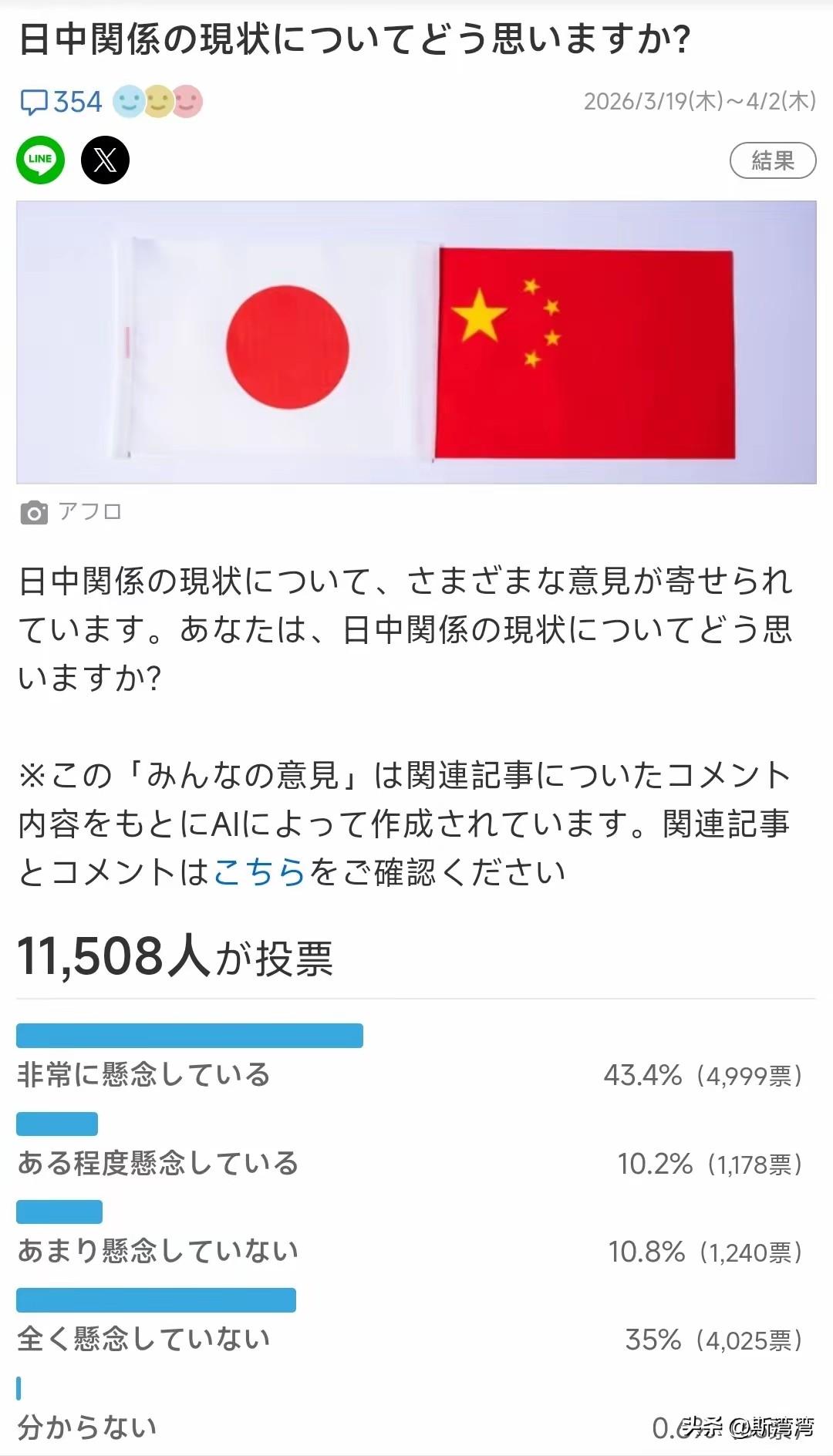Viewport: 833px width, 1456px height.
Task: Select the blue smiley reaction icon
Action: tap(127, 101)
